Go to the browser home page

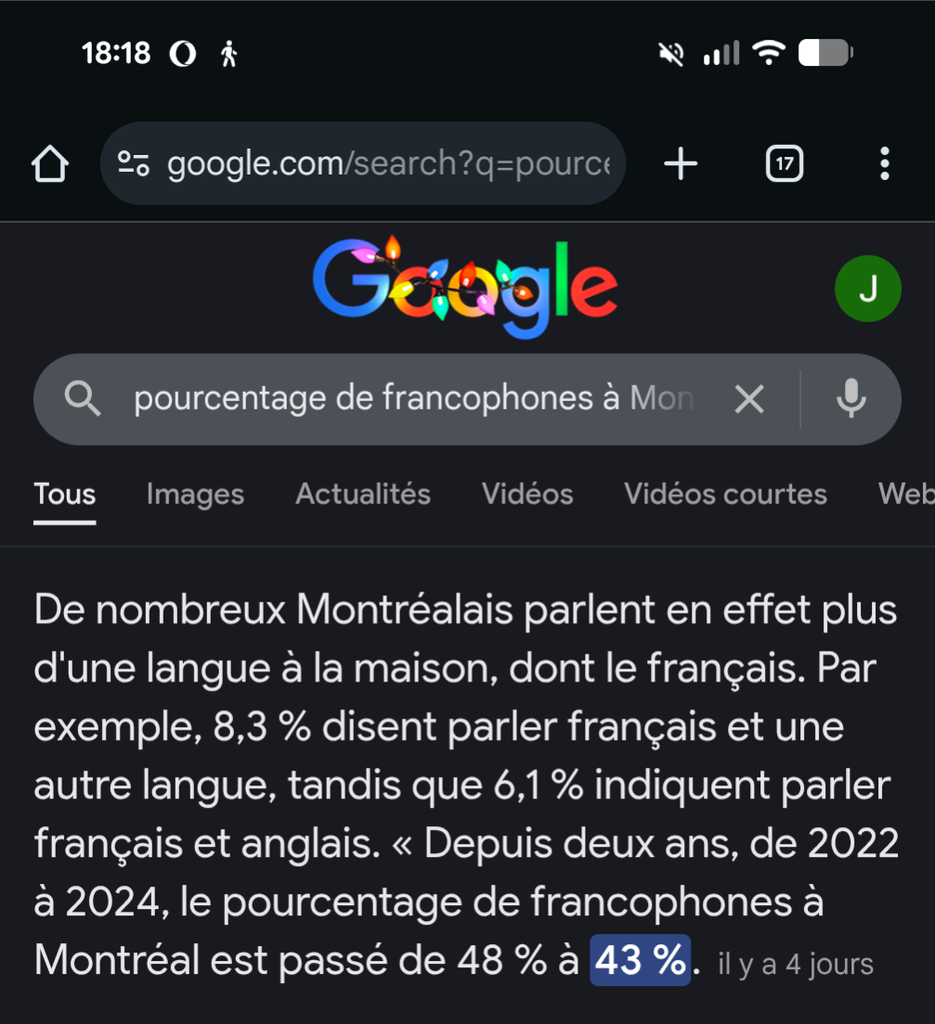click(50, 164)
